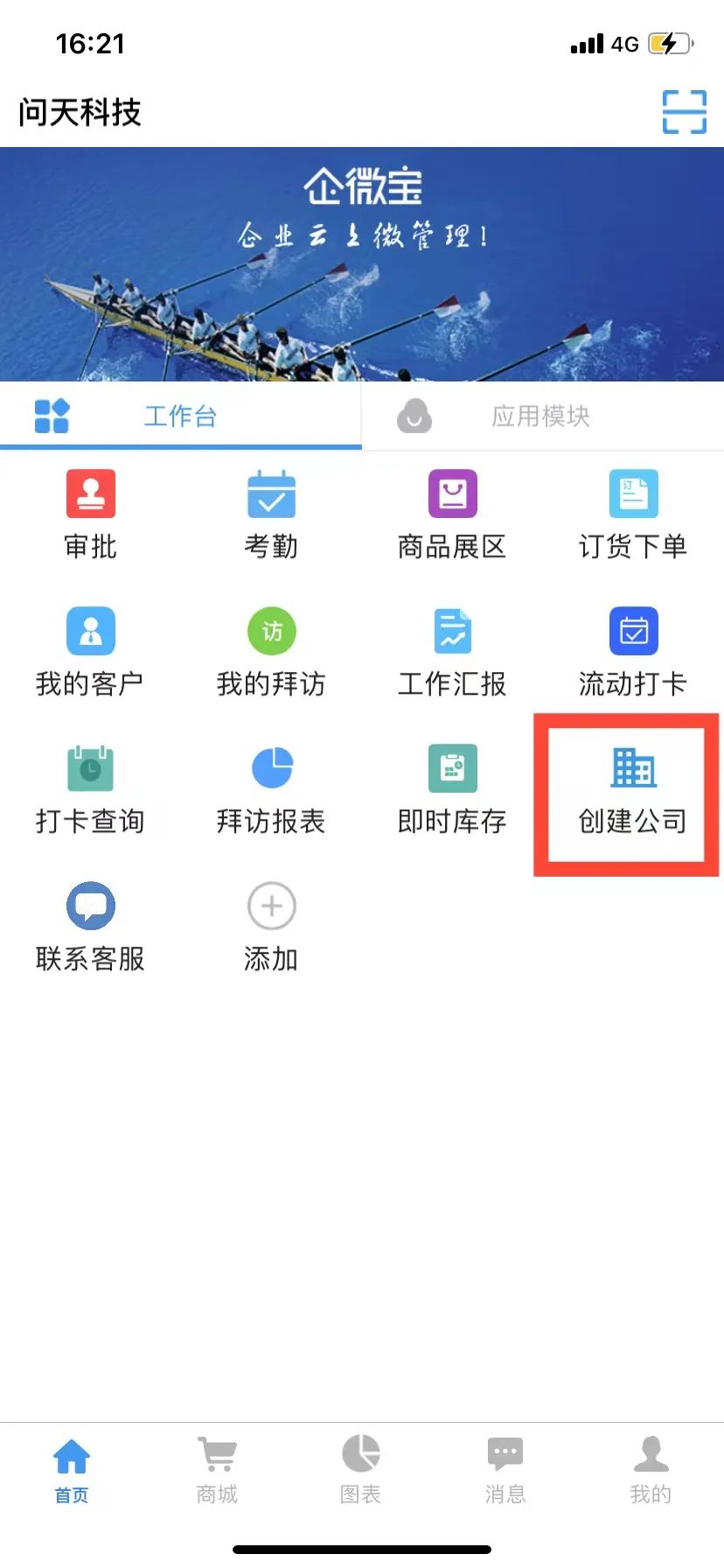Switch to the 图表 tab
724x1568 pixels.
(x=361, y=1470)
